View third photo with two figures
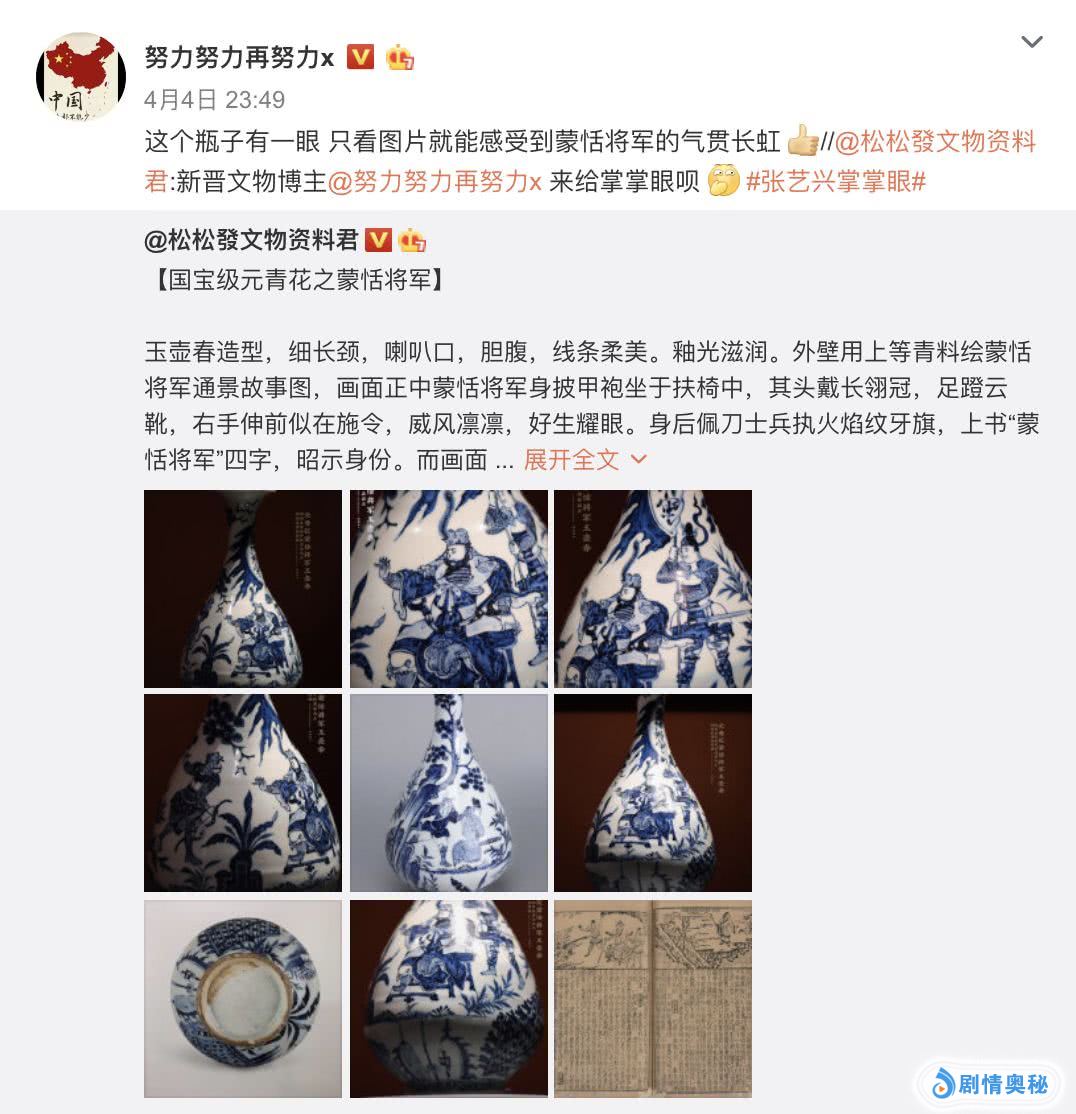The height and width of the screenshot is (1114, 1076). 653,588
